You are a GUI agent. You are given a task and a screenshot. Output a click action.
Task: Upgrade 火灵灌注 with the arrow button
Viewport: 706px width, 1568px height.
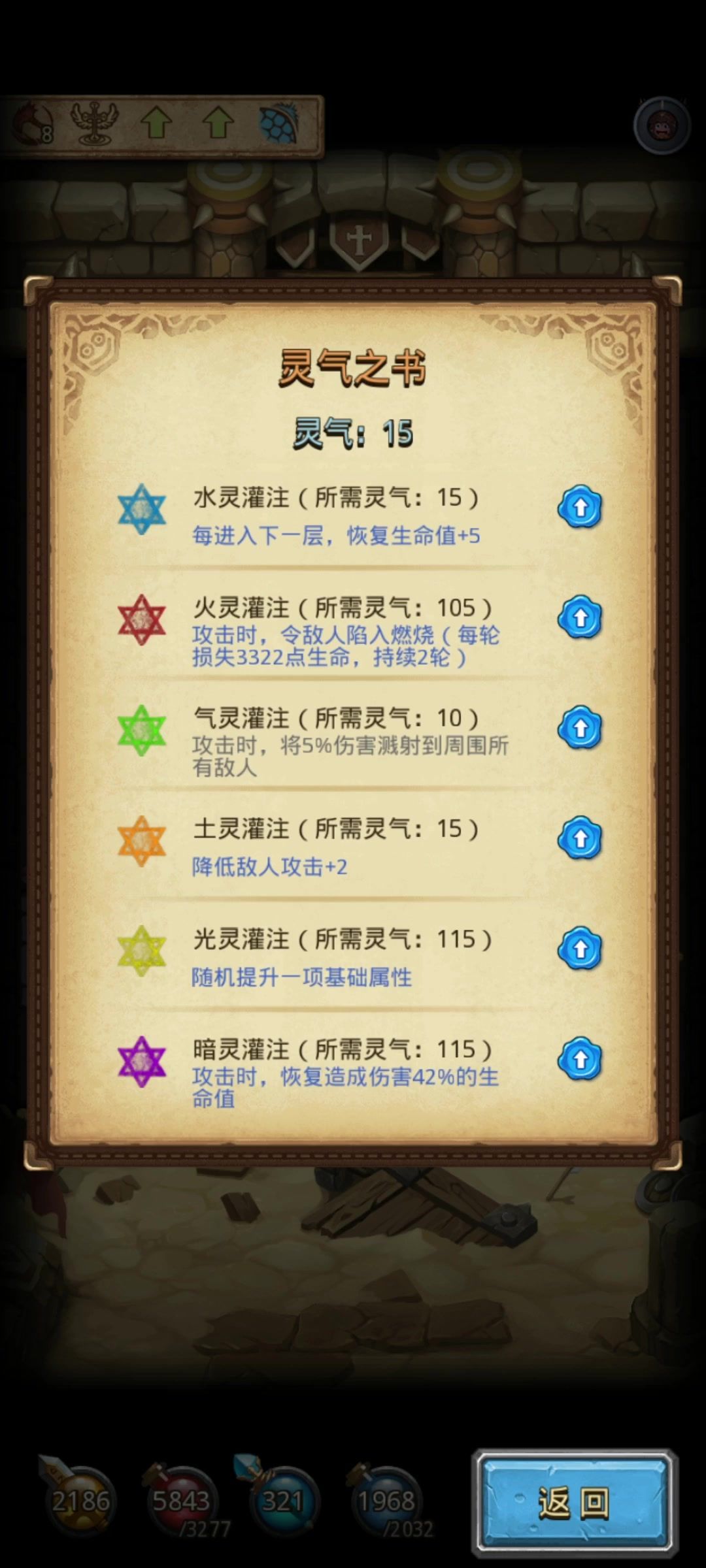pos(580,618)
